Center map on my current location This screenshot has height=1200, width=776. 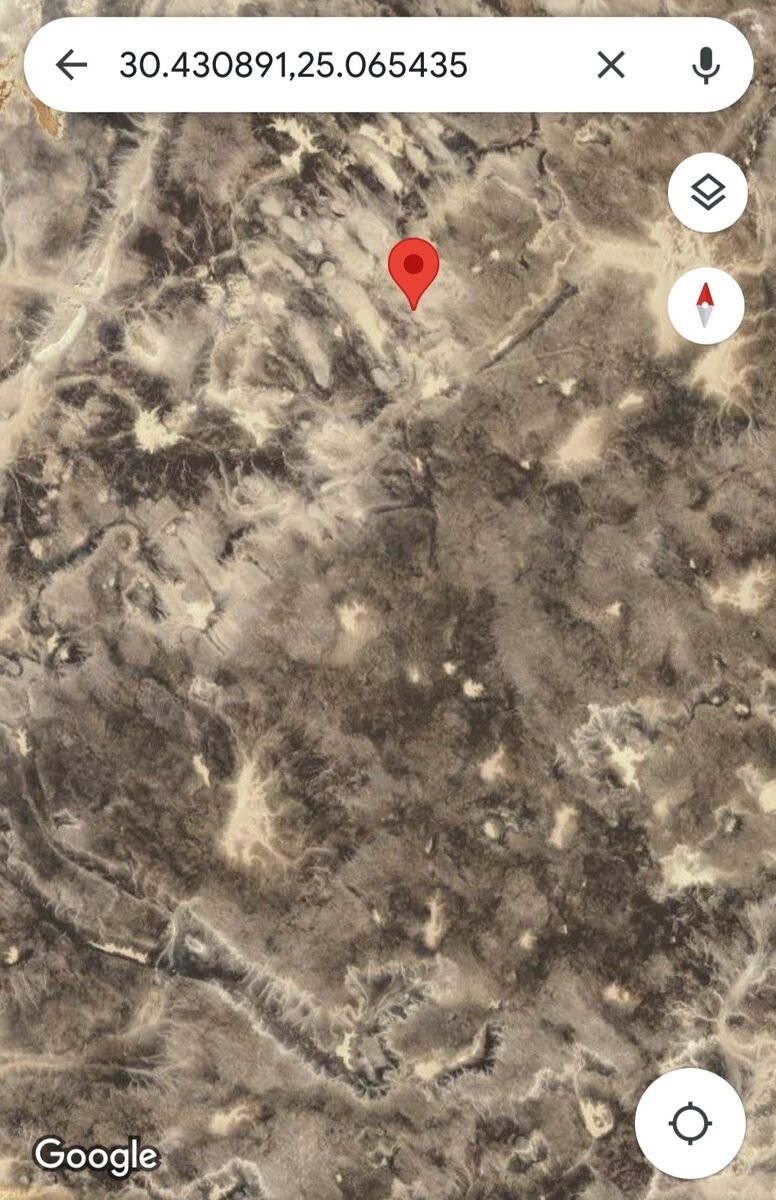[x=690, y=1123]
